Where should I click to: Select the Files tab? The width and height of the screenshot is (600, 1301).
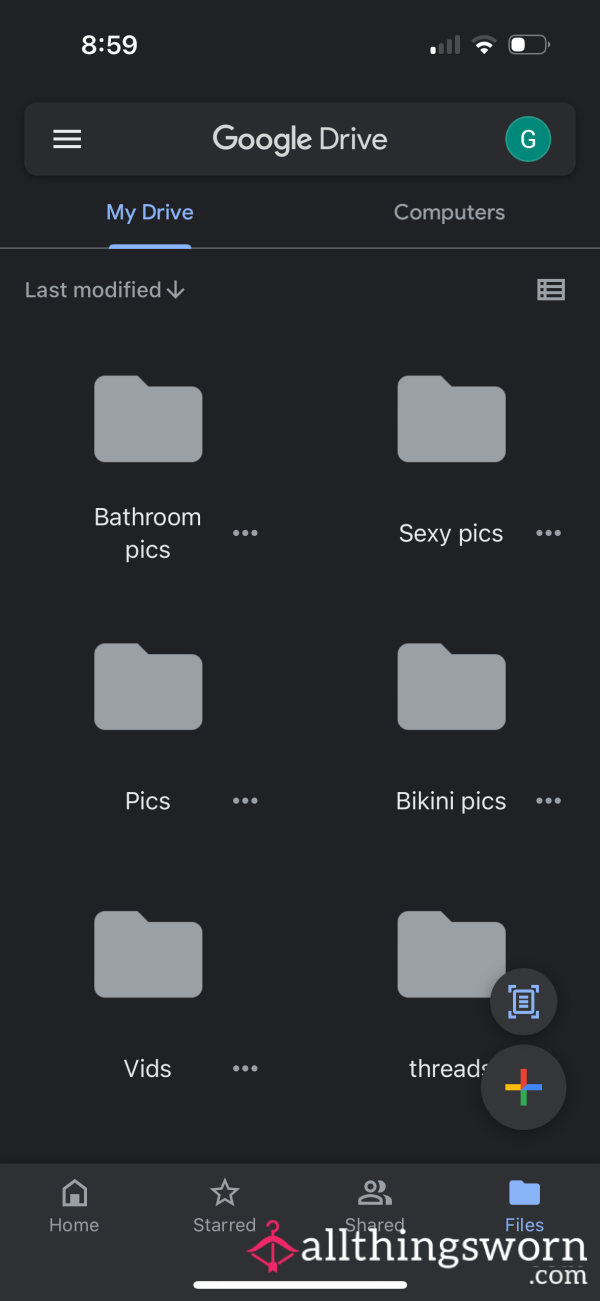click(x=524, y=1206)
